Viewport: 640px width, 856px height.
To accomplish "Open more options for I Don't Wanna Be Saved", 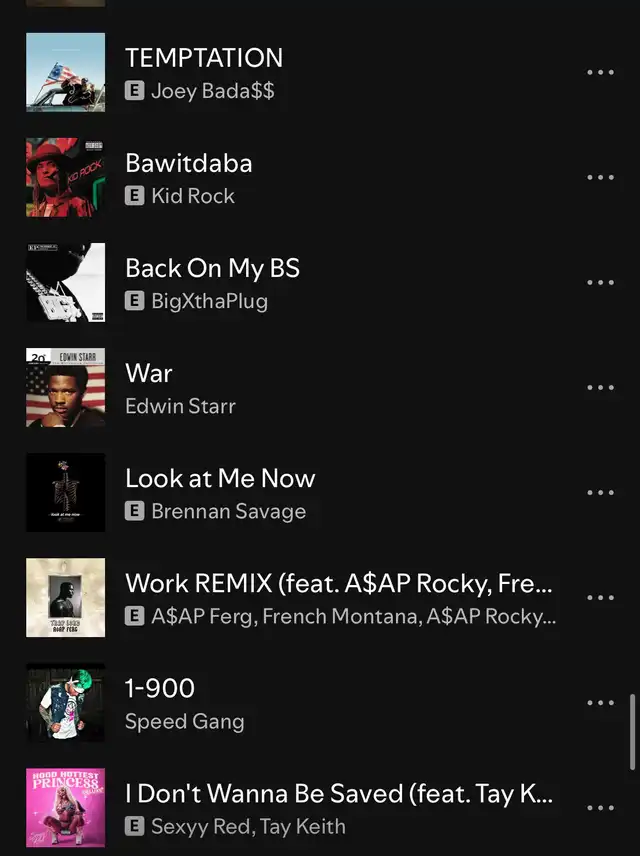I will pyautogui.click(x=600, y=808).
